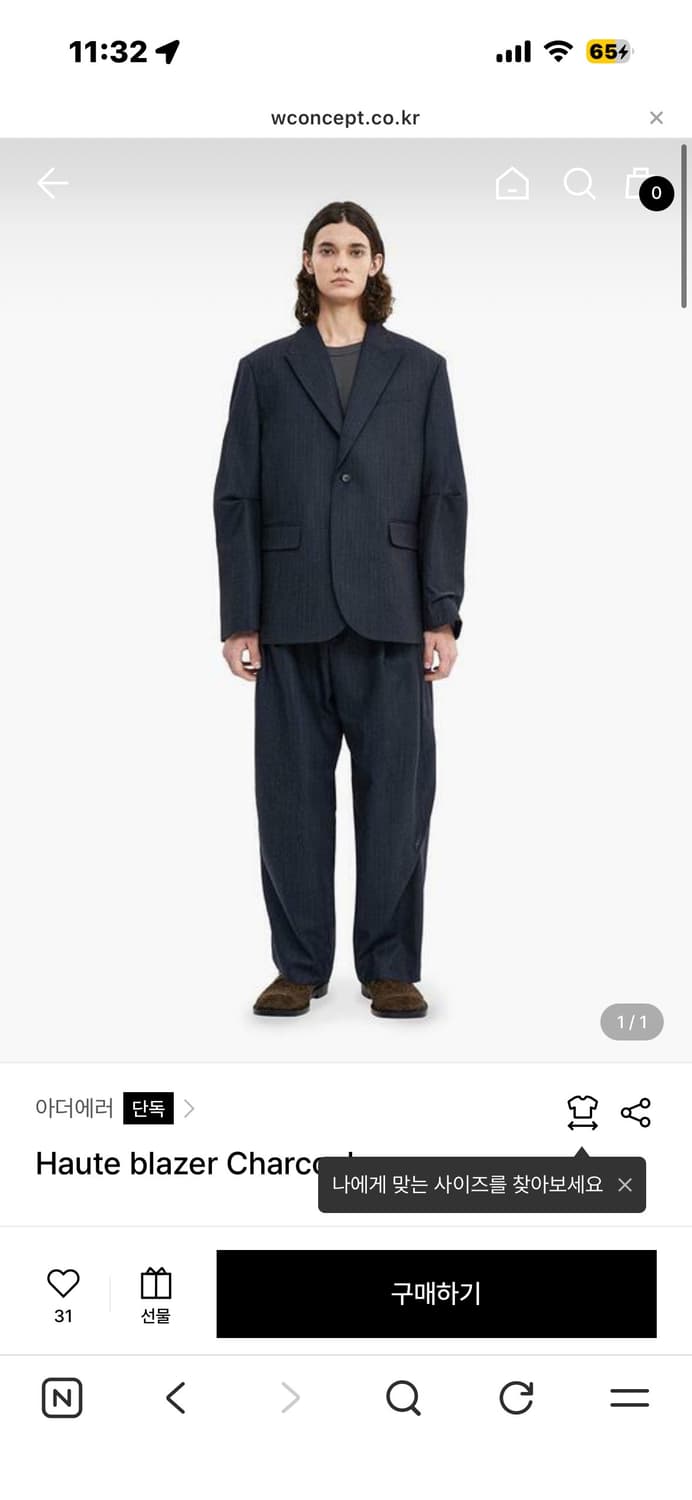
Task: Open the 아더에러 brand page
Action: tap(74, 1108)
